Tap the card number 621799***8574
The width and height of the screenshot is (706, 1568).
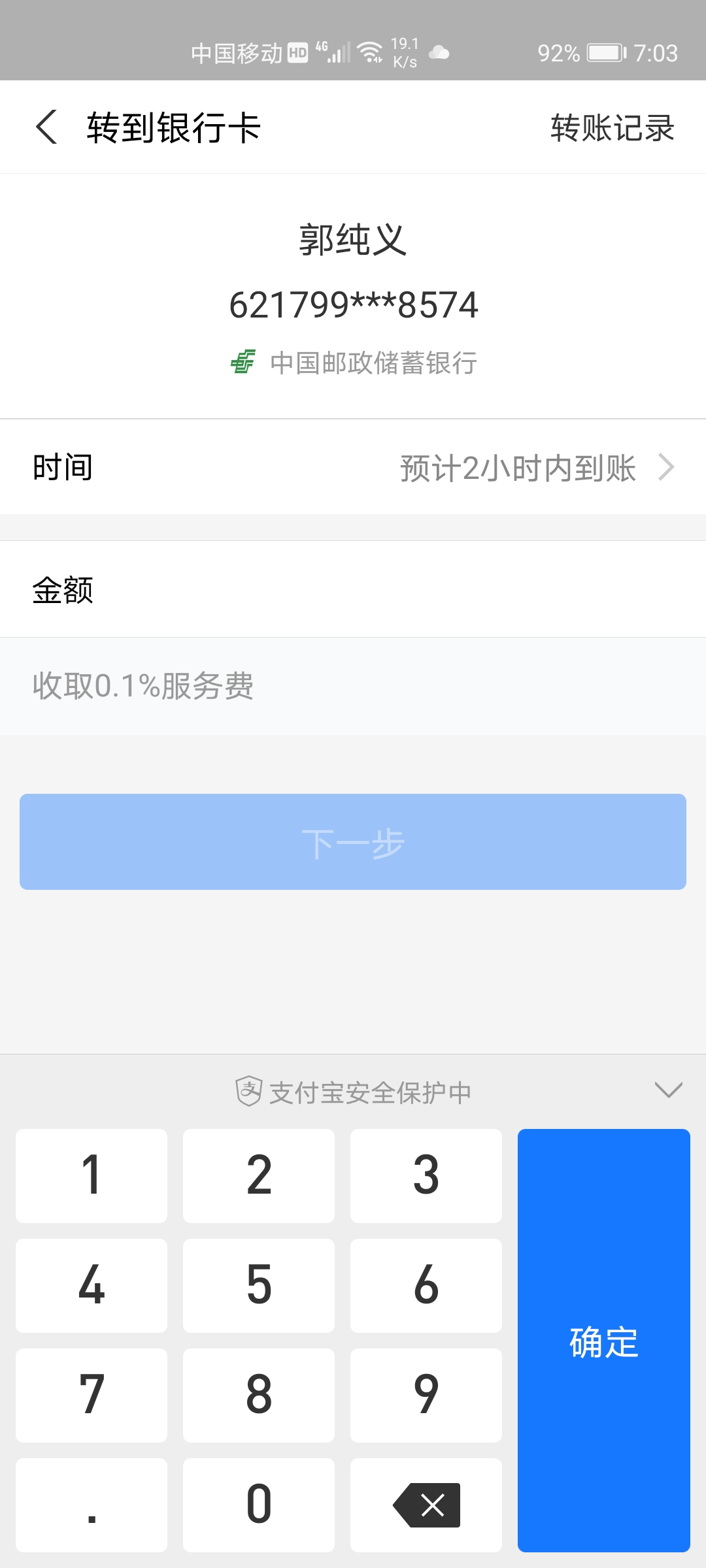pos(353,304)
